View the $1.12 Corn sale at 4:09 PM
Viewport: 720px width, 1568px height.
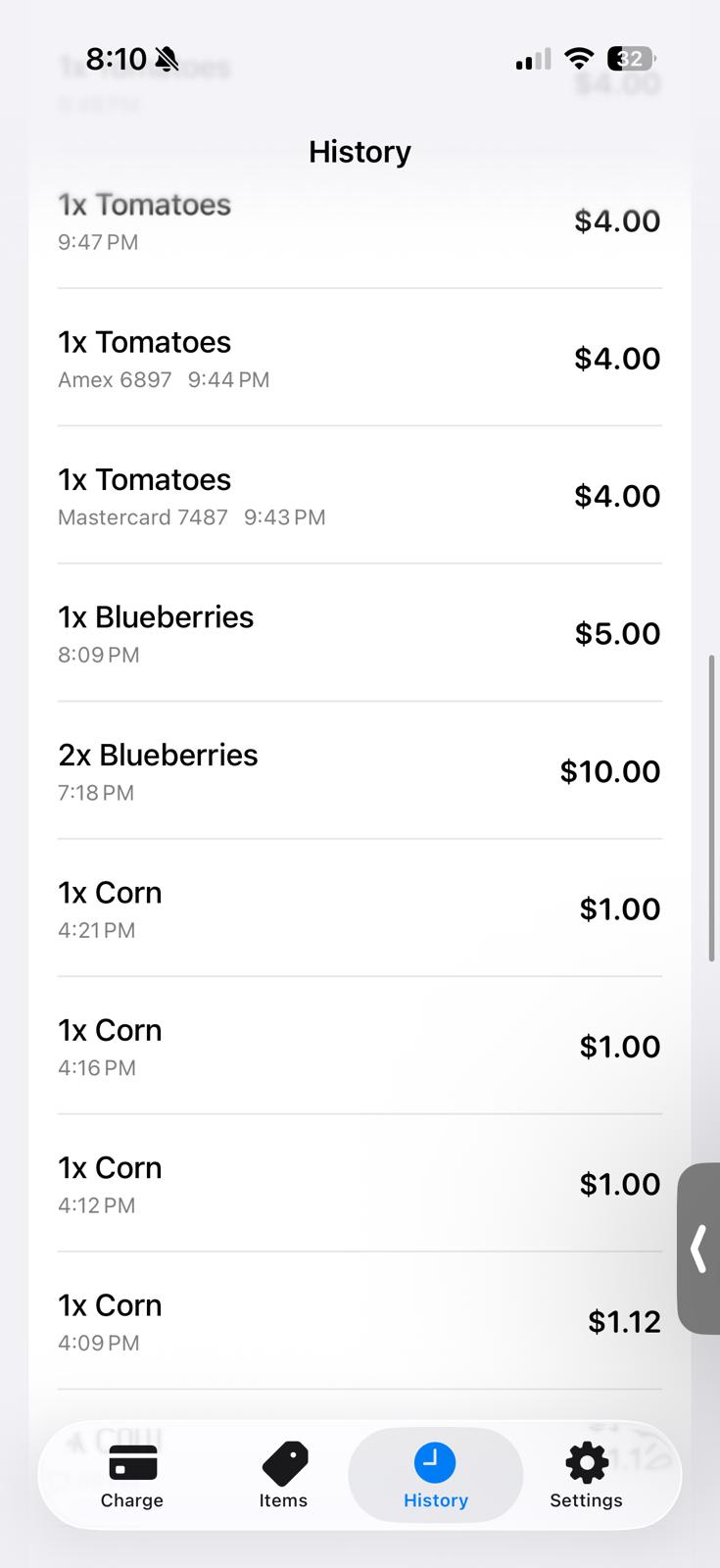[x=360, y=1321]
